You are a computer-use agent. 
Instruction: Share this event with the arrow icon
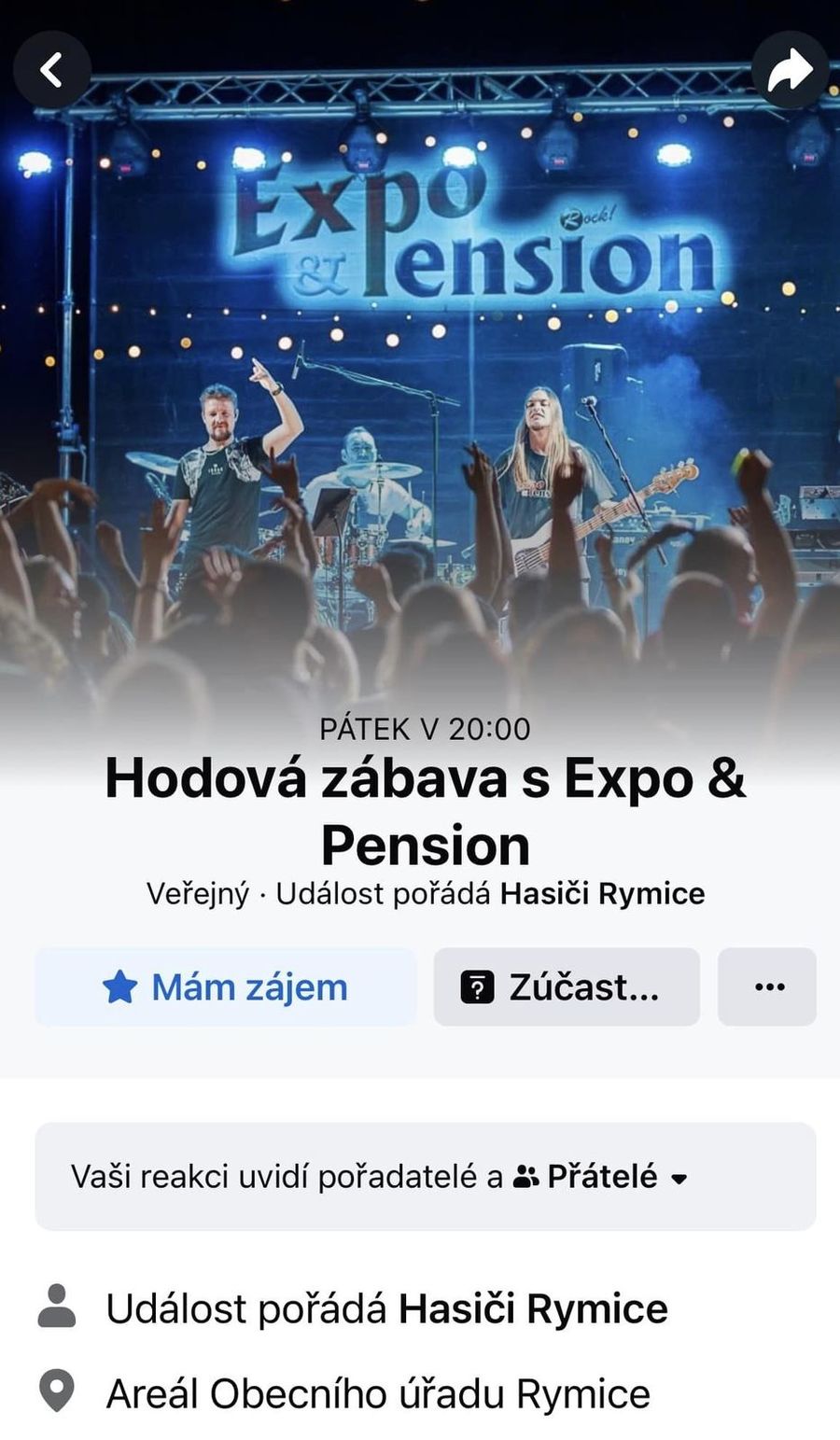click(790, 70)
